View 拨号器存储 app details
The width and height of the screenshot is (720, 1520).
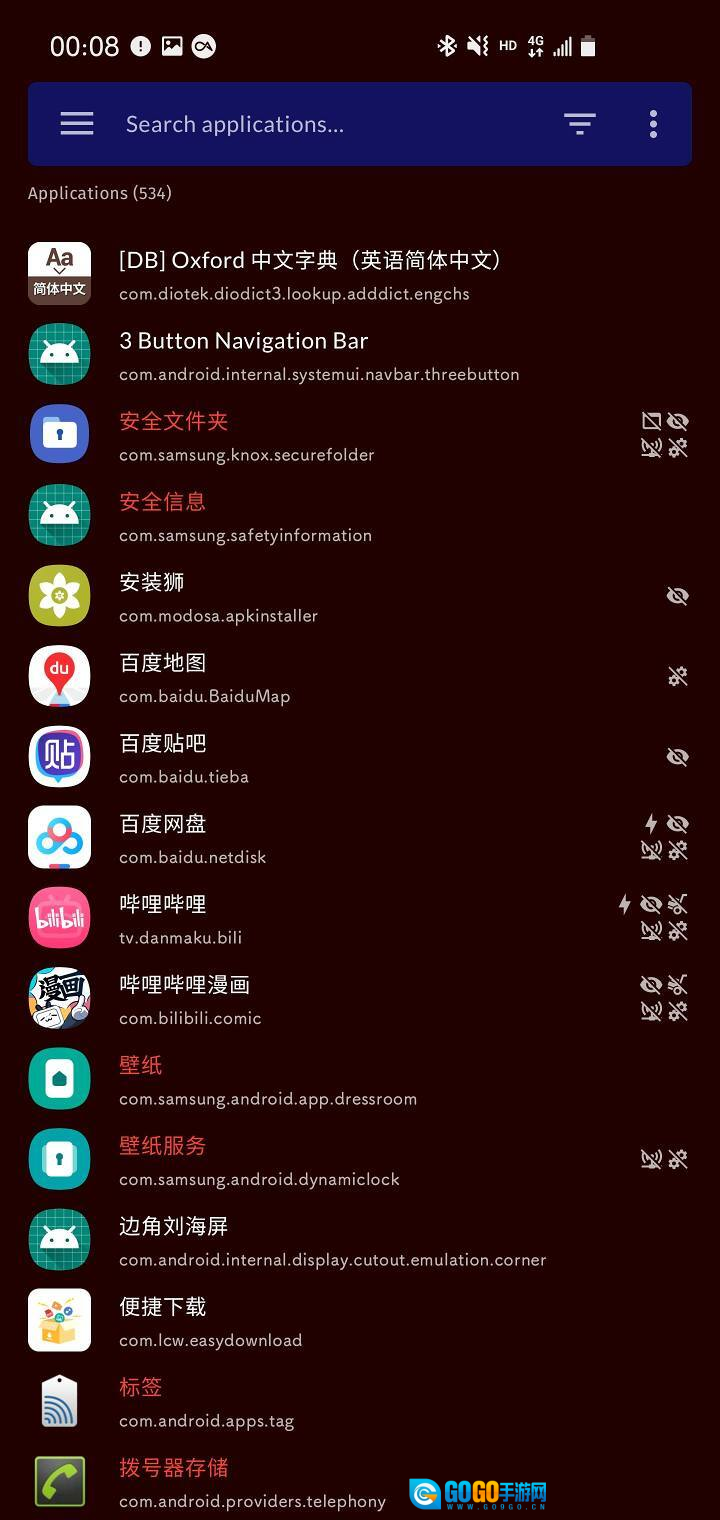[x=250, y=1481]
